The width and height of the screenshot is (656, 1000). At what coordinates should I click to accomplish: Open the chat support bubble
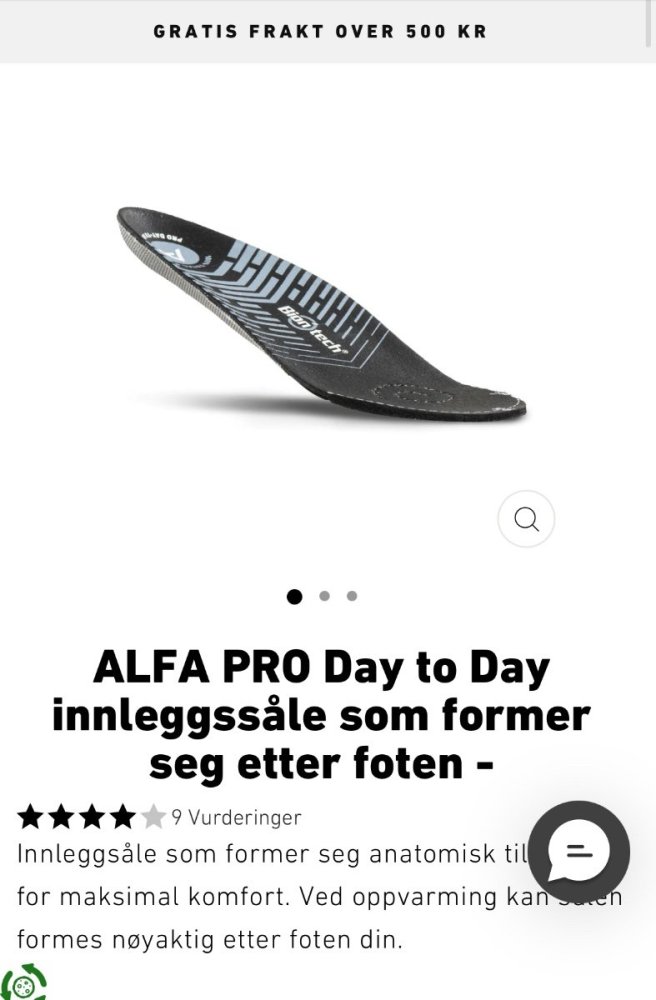pyautogui.click(x=579, y=851)
